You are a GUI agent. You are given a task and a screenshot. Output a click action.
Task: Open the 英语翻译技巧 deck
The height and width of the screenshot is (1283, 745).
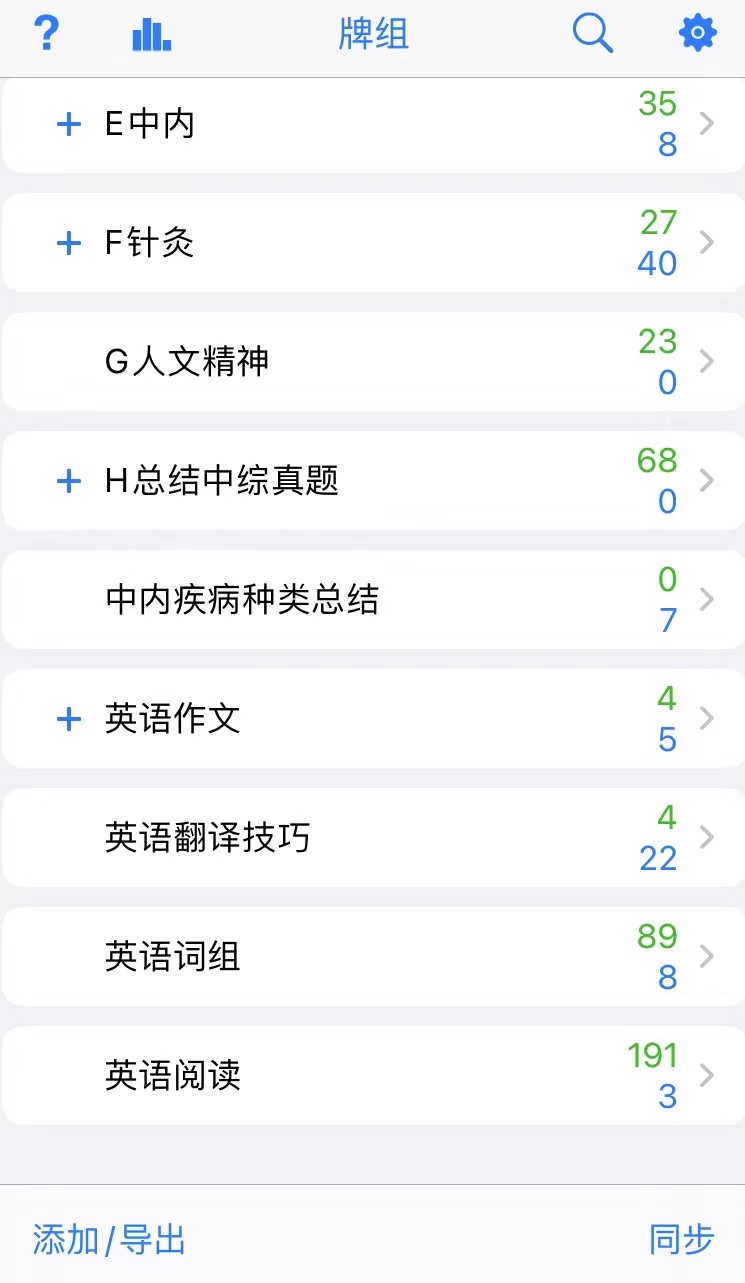373,837
